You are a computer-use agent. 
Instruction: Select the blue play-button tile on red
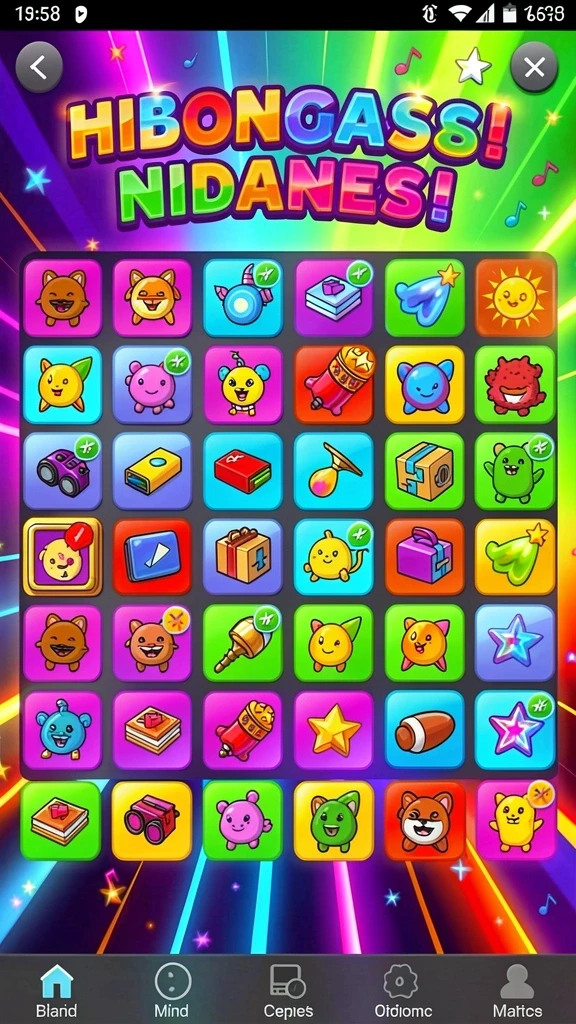coord(152,558)
